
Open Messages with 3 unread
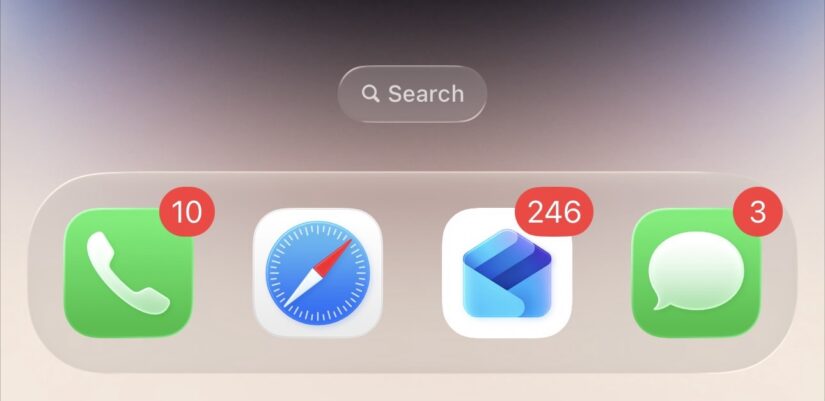pyautogui.click(x=696, y=272)
